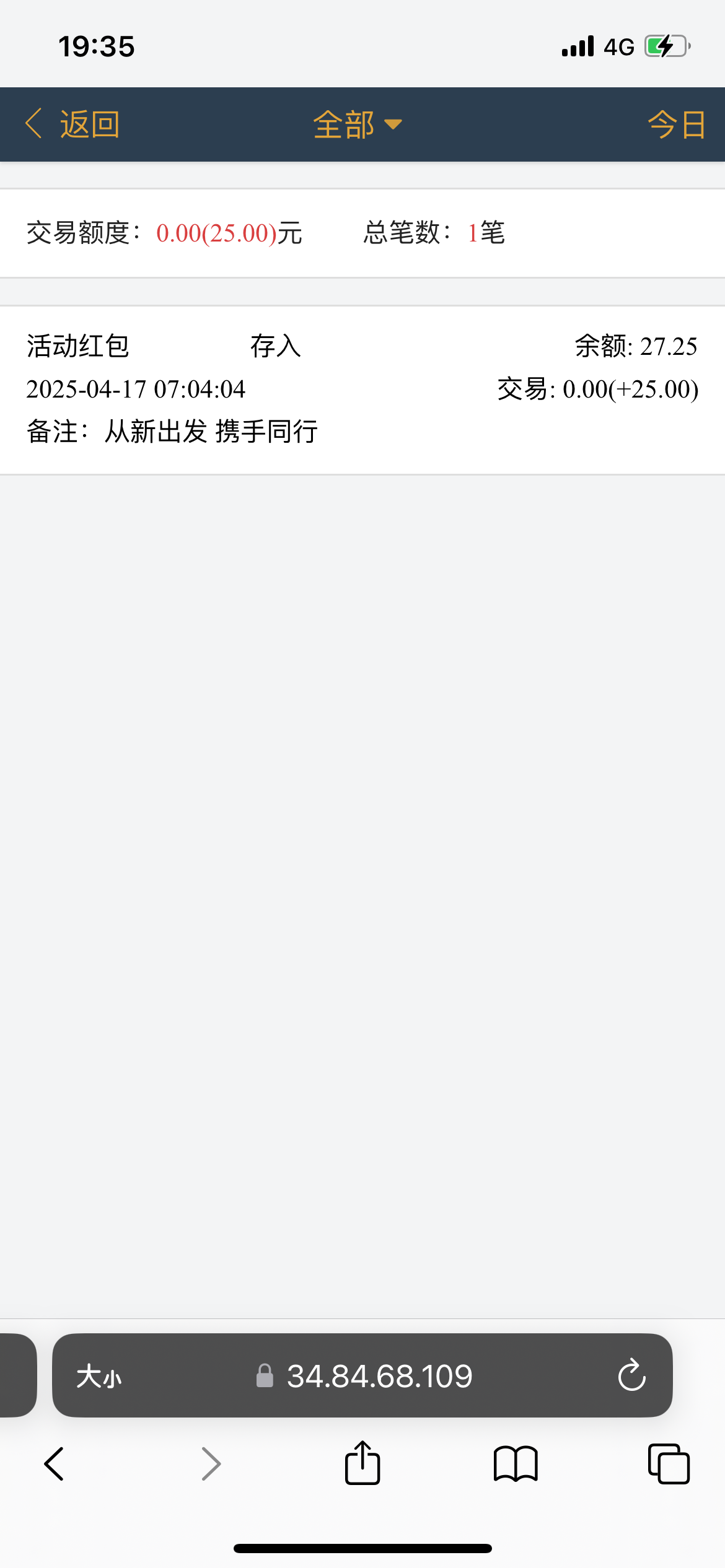This screenshot has height=1568, width=725.
Task: Go back using the 返回 button
Action: click(x=72, y=124)
